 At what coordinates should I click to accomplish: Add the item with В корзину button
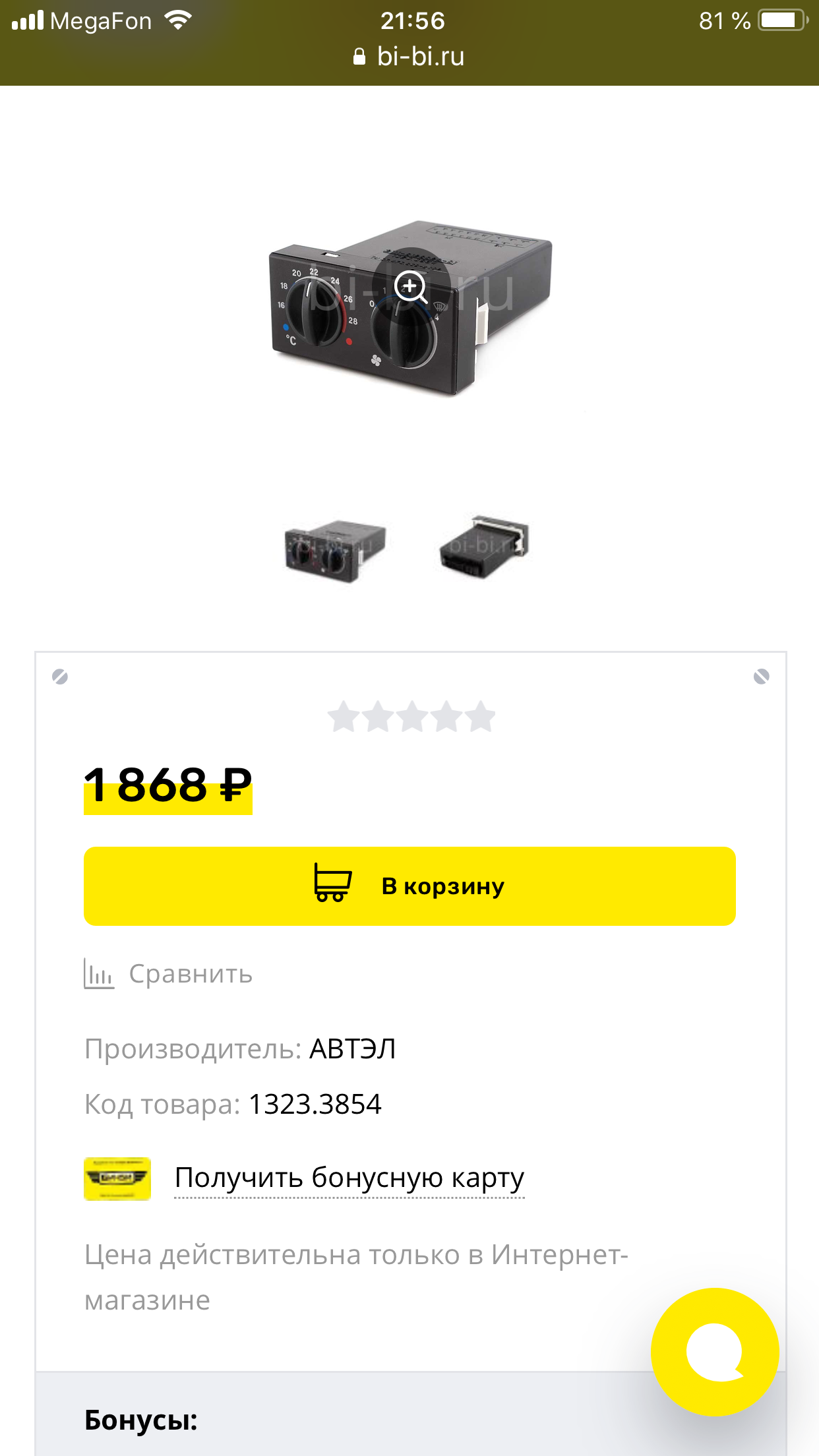click(409, 886)
